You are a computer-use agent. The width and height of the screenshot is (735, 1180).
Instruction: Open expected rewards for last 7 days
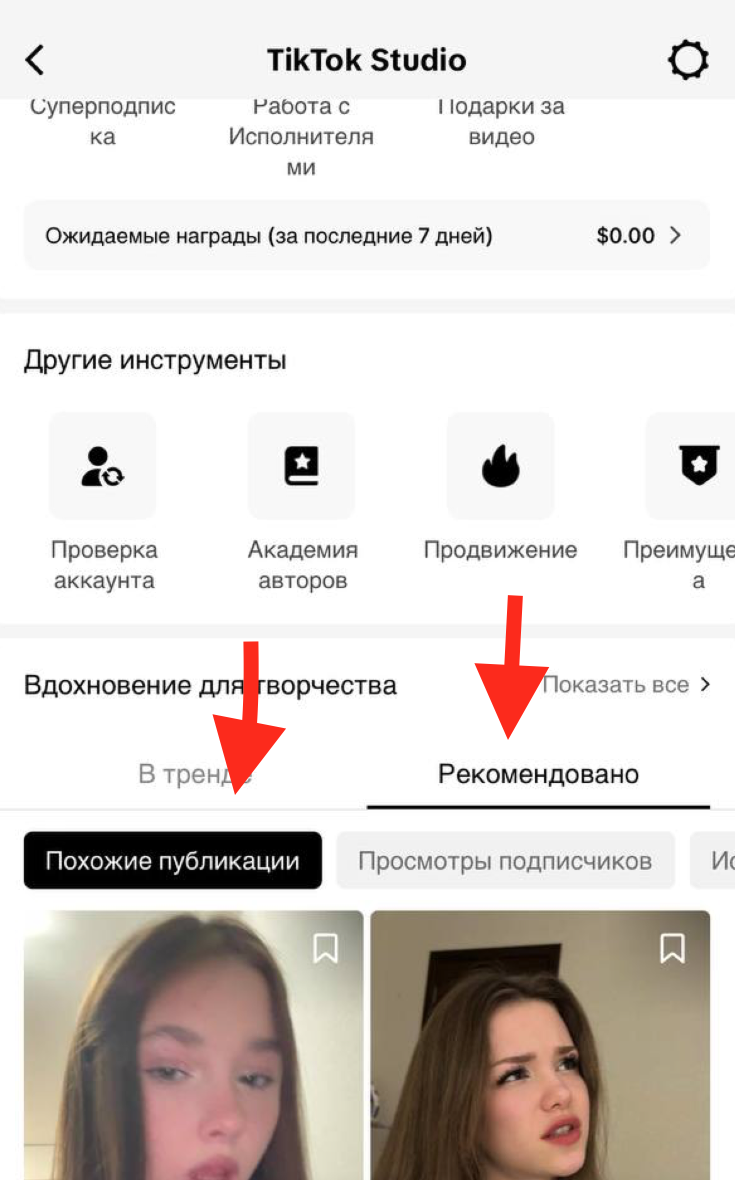(366, 236)
